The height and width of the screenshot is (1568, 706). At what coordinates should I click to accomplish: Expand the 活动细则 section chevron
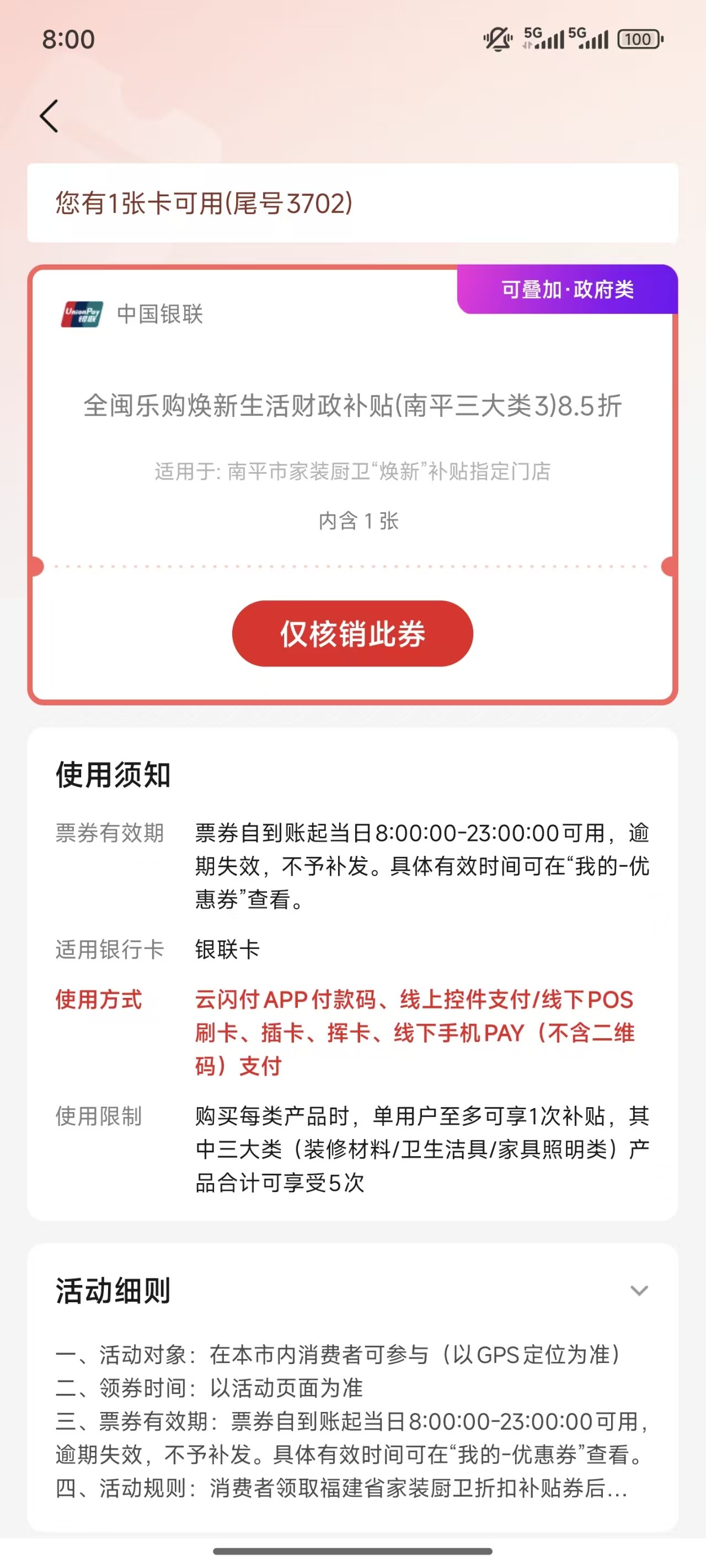638,1290
